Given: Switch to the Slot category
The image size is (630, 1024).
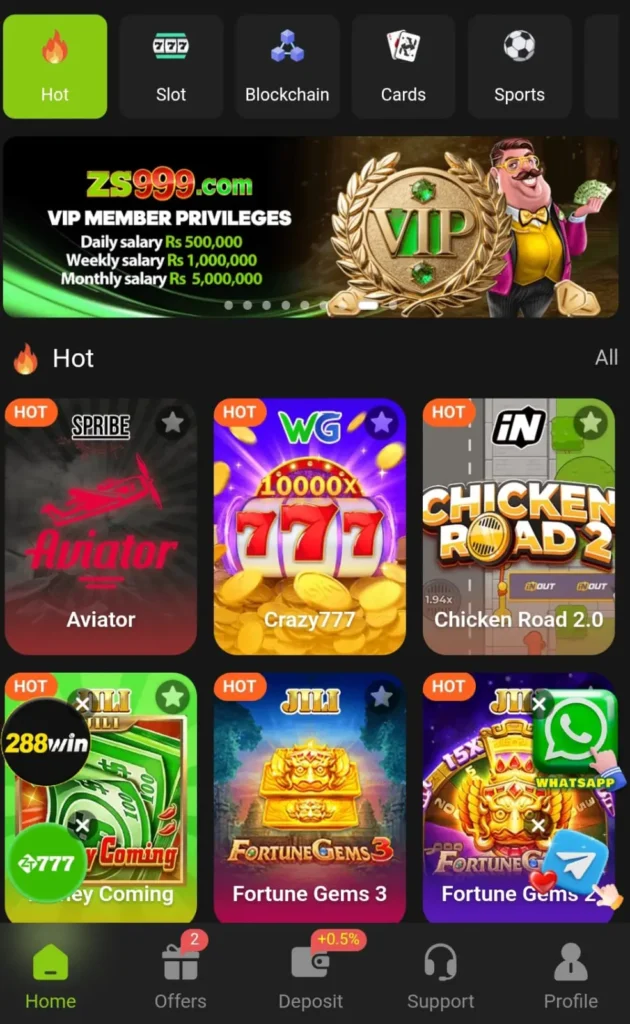Looking at the screenshot, I should (x=171, y=67).
